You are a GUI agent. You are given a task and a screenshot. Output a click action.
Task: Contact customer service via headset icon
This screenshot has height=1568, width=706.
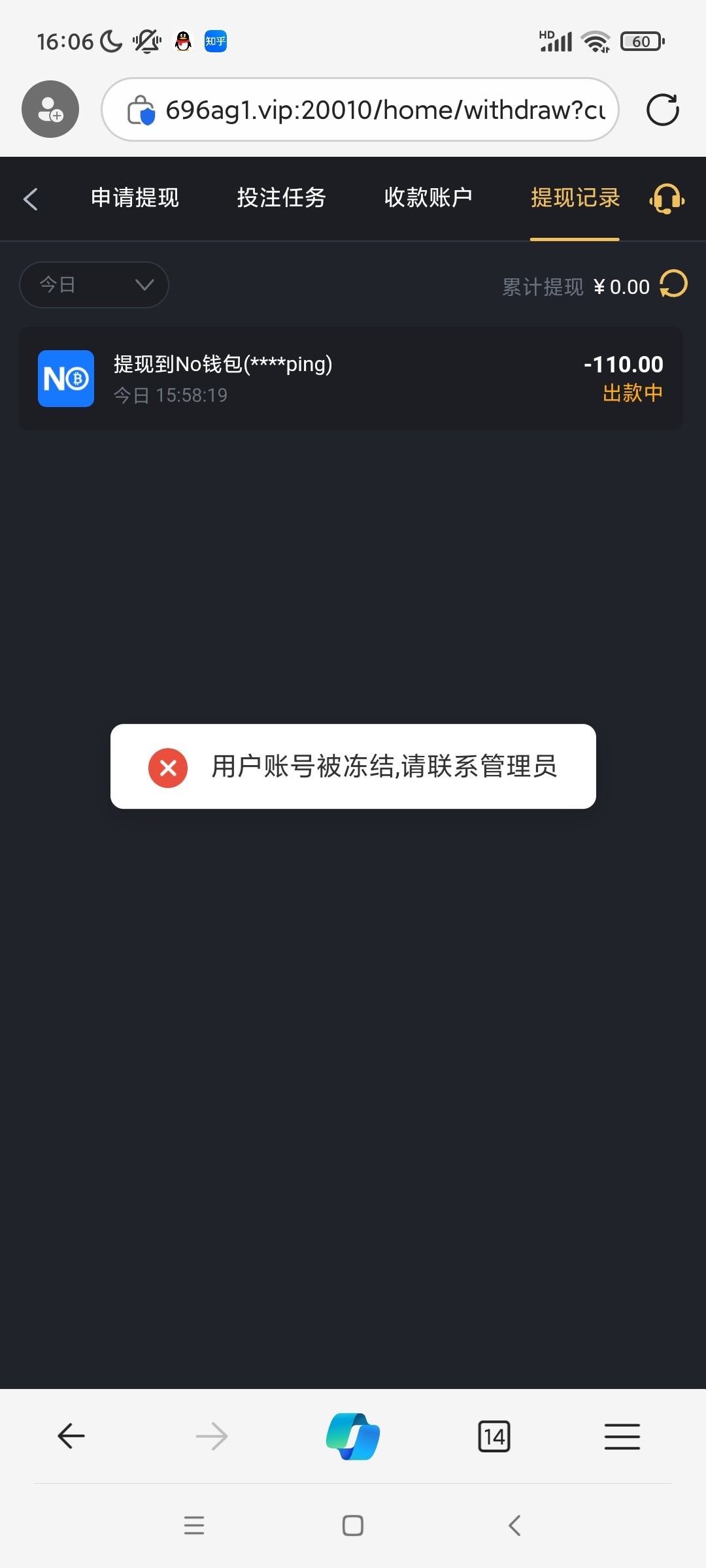point(667,199)
